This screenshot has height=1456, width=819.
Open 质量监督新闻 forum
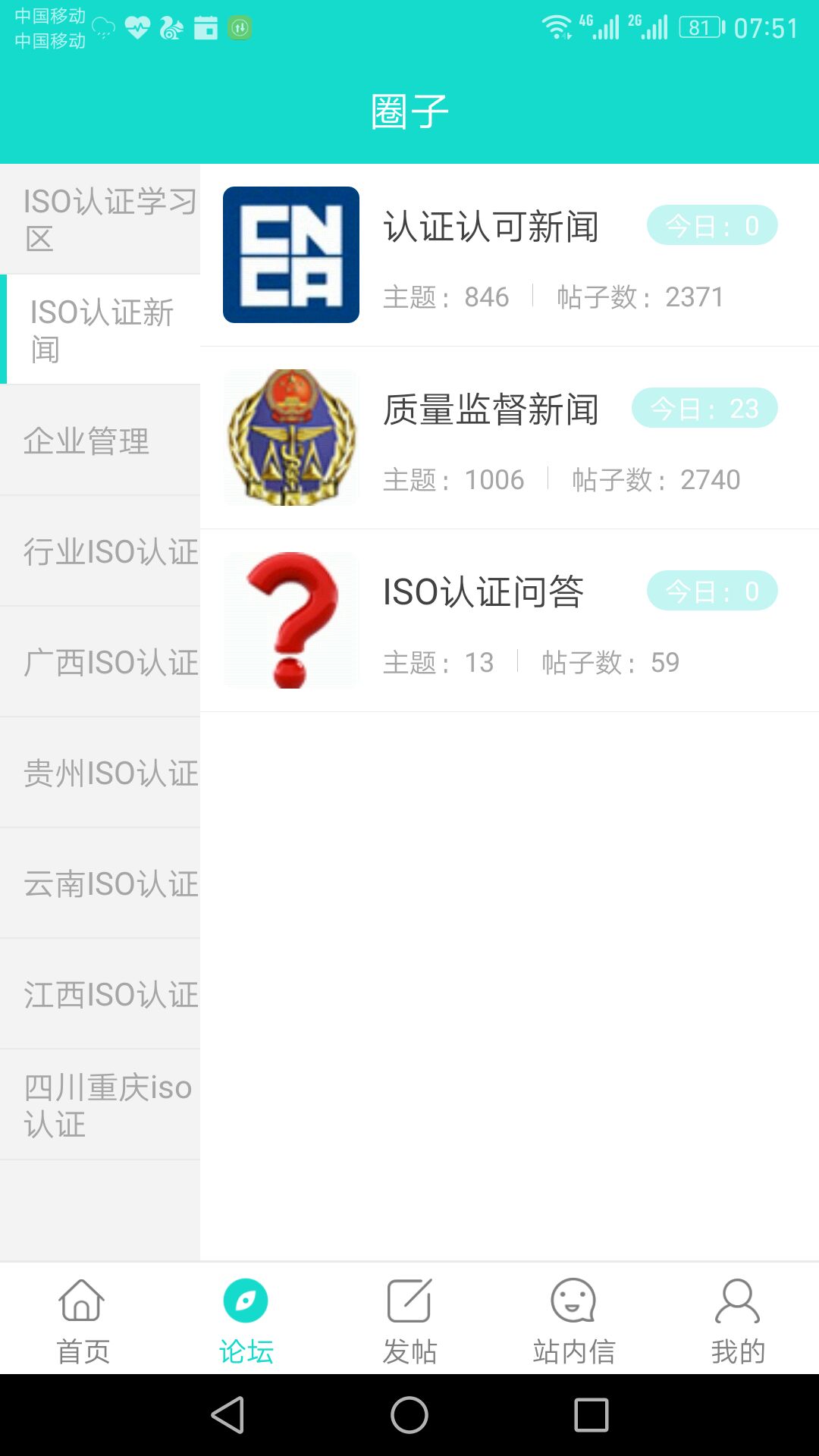pos(508,438)
